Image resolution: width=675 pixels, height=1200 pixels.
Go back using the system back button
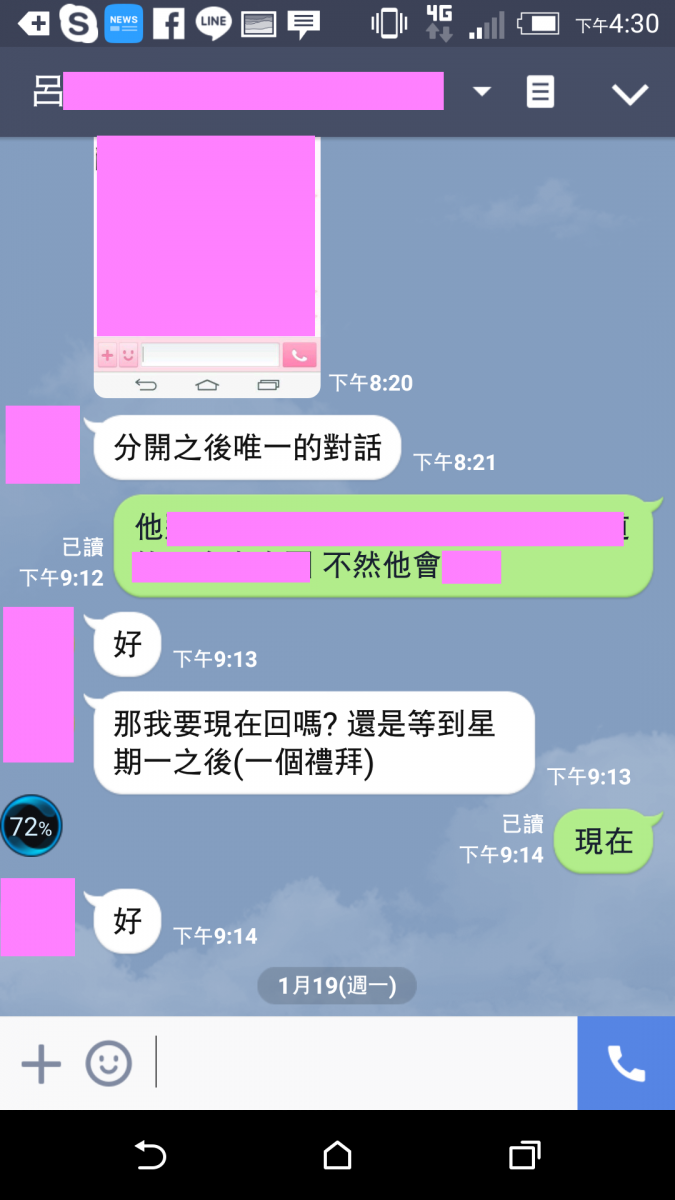pos(150,1156)
